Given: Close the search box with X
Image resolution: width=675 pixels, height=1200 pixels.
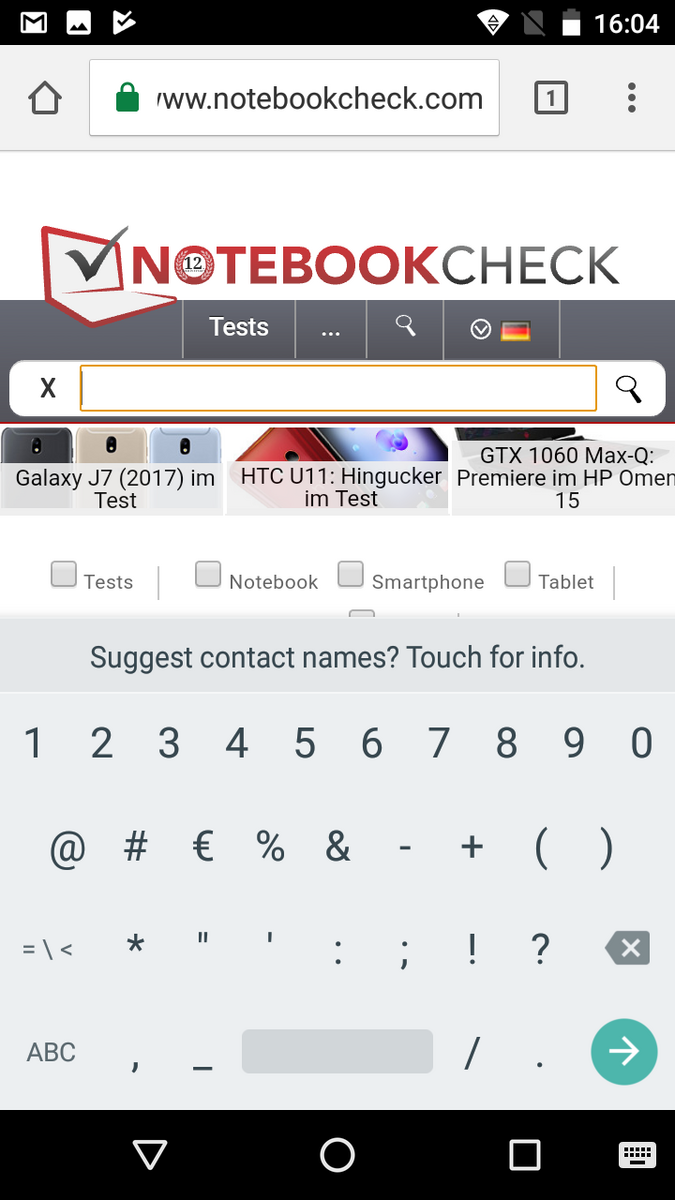Looking at the screenshot, I should tap(47, 388).
